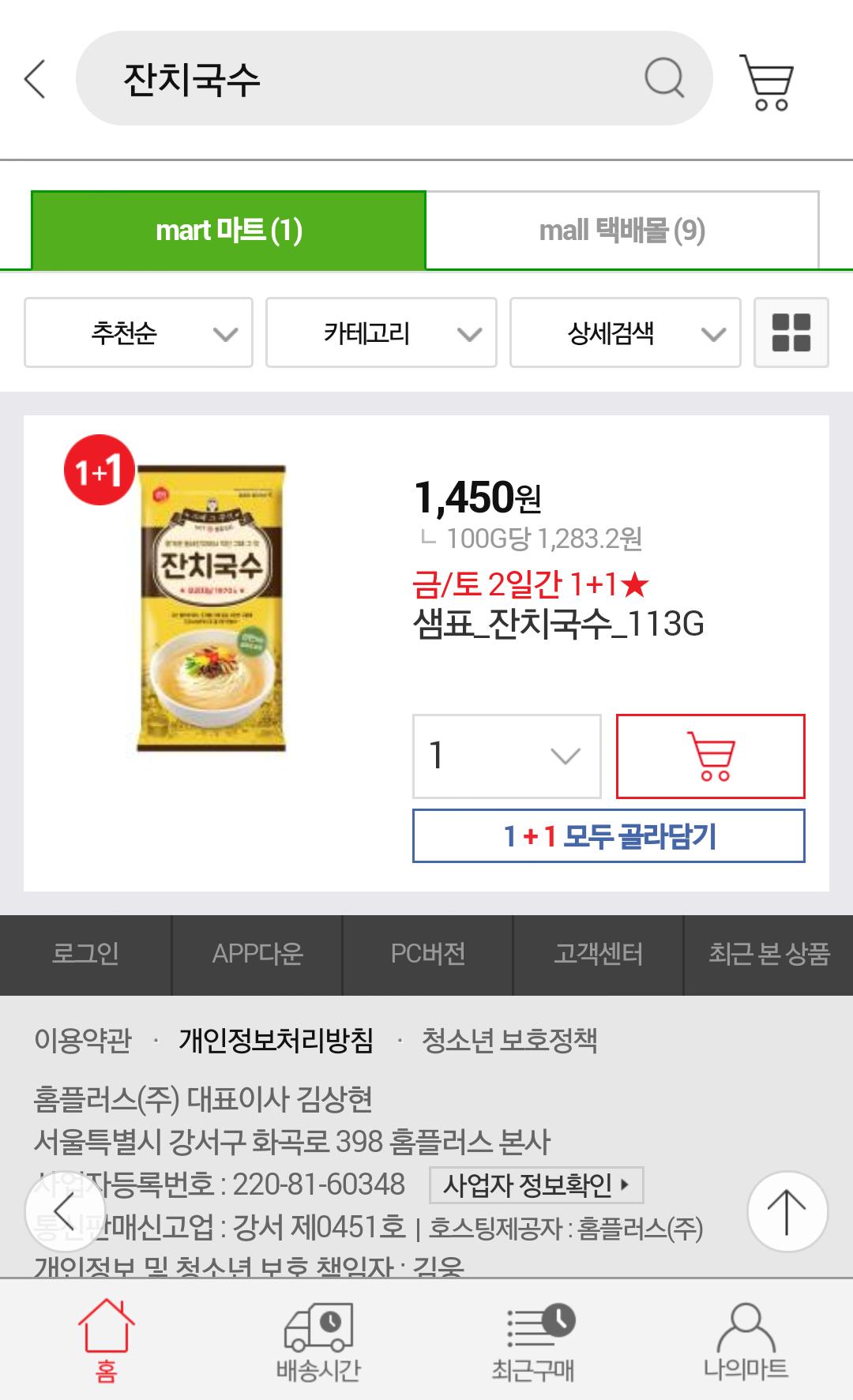Tap the search field showing 잔치국수
The image size is (853, 1400).
tap(355, 79)
